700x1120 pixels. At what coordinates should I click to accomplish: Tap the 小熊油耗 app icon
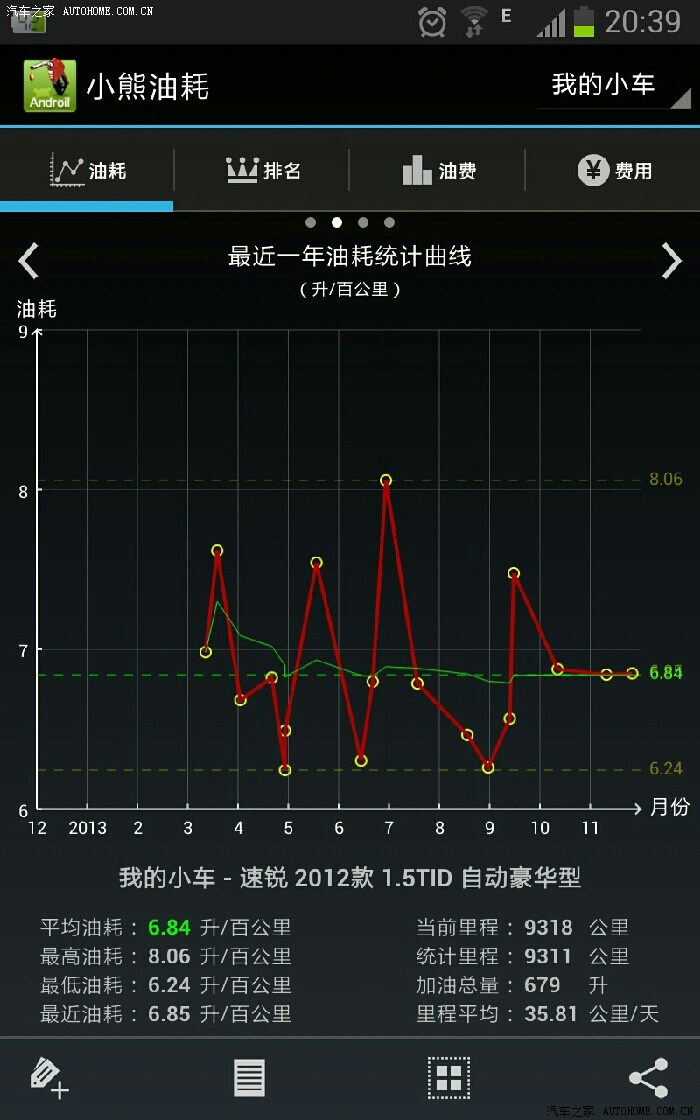49,87
